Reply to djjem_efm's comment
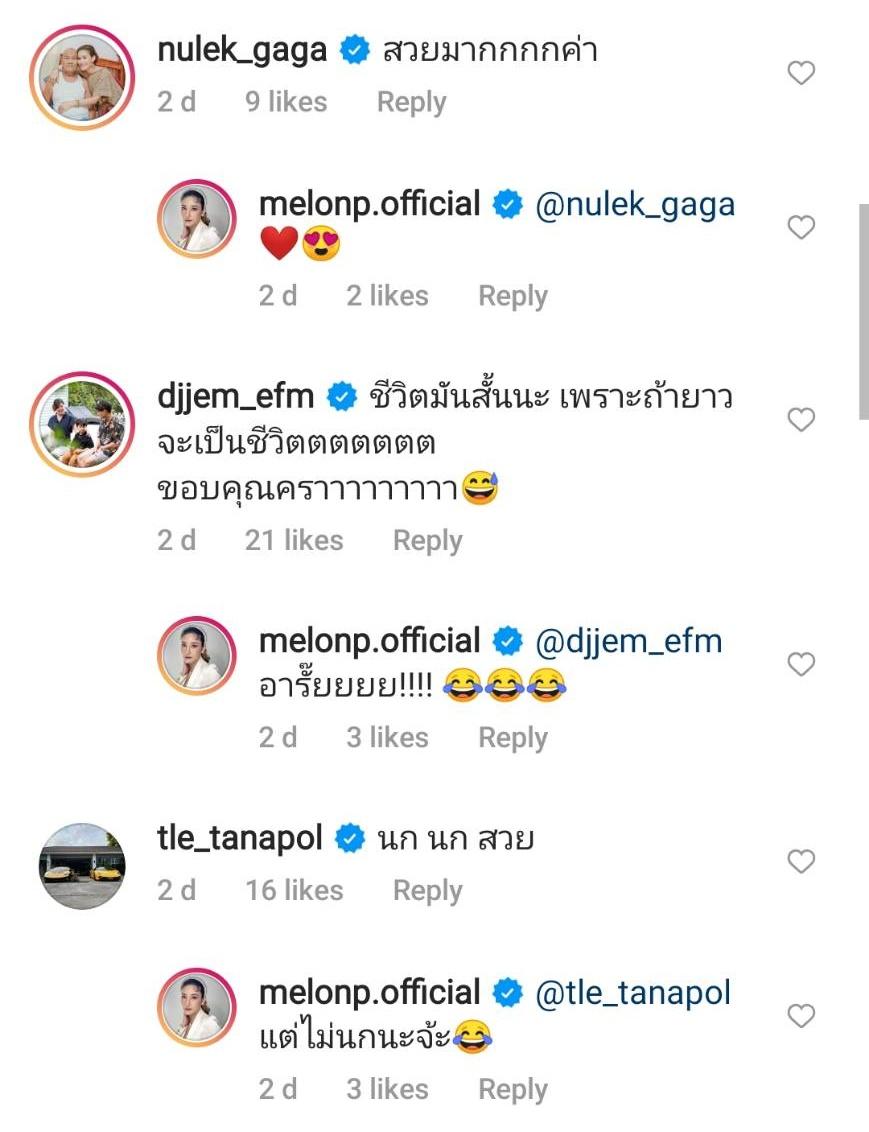 tap(427, 540)
